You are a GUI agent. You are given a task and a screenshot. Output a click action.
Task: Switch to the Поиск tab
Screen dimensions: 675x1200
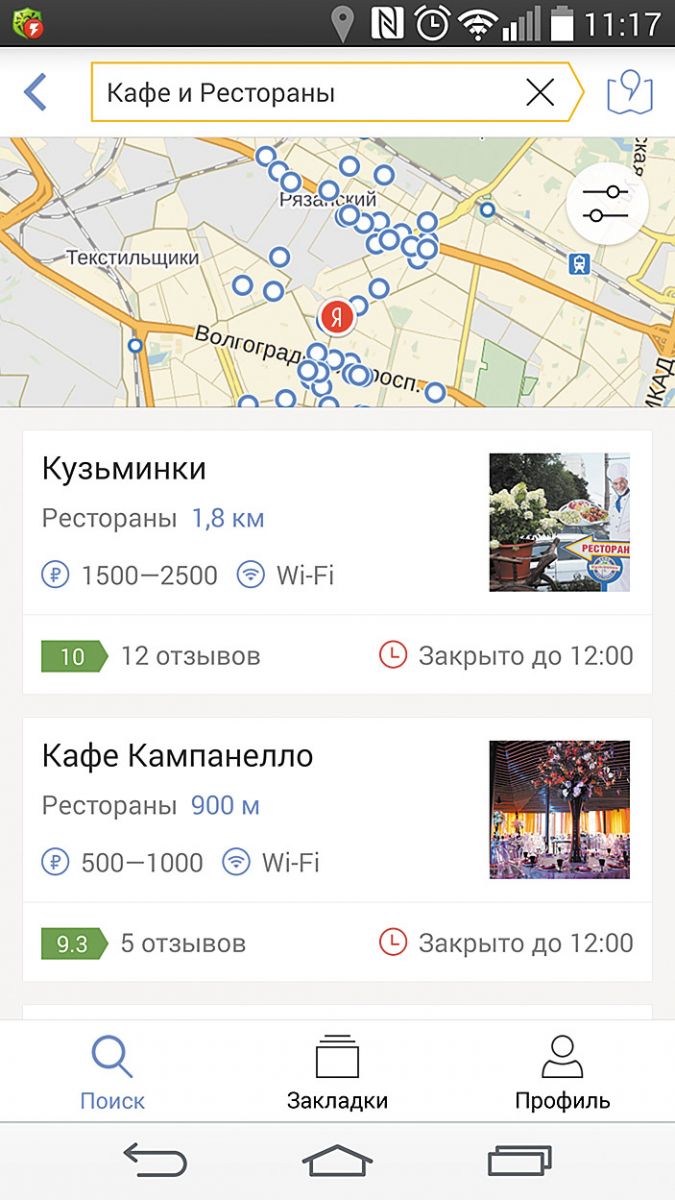pyautogui.click(x=112, y=1072)
